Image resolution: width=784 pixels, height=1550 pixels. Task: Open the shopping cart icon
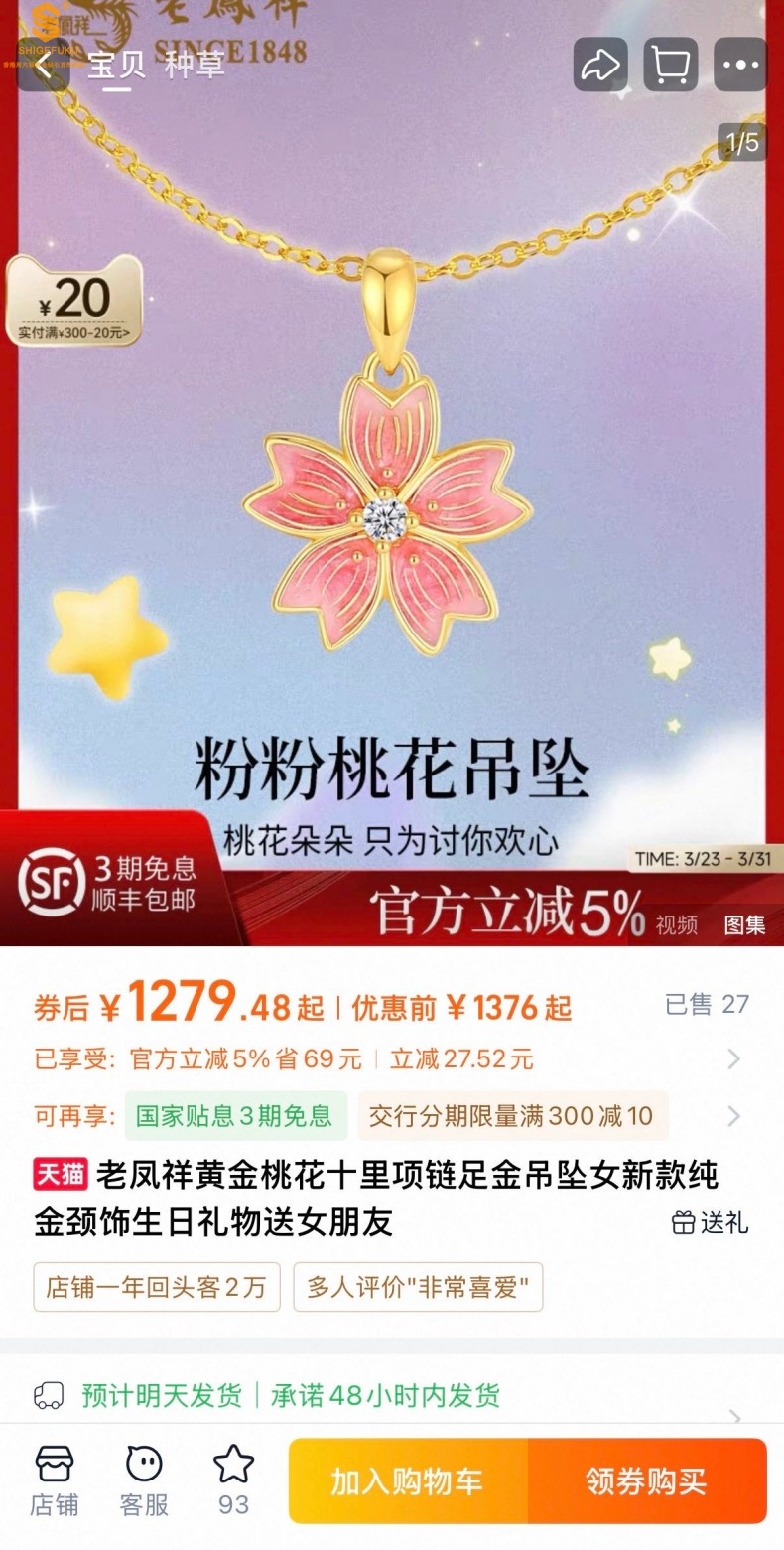pyautogui.click(x=670, y=66)
